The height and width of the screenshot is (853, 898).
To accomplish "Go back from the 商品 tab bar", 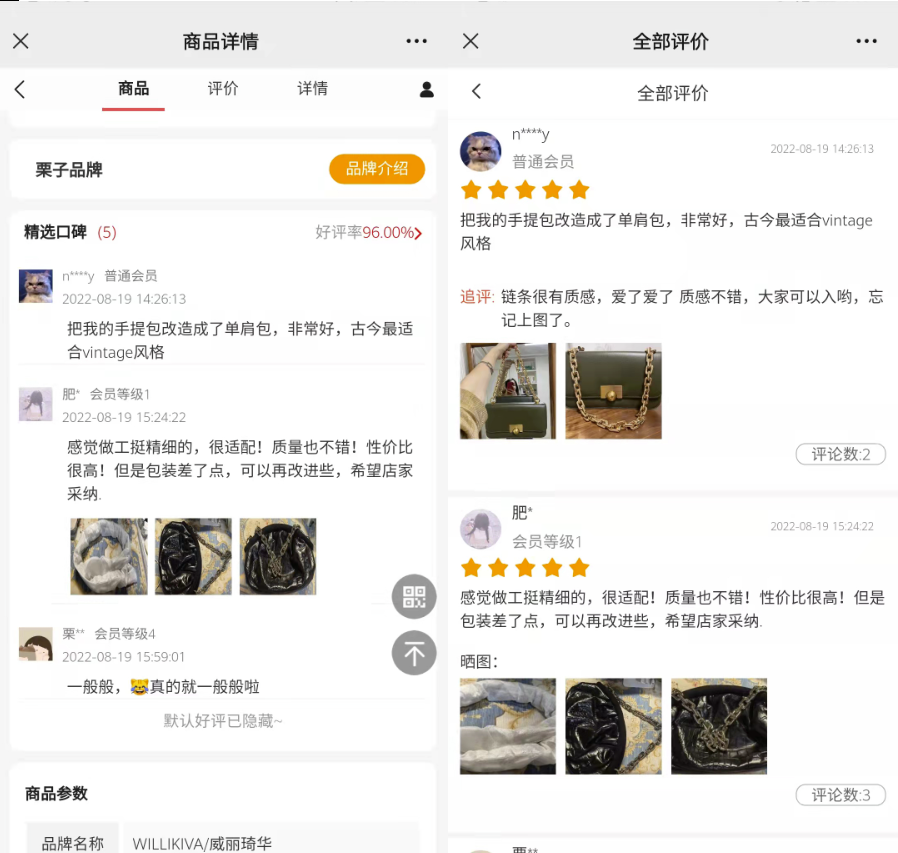I will click(20, 90).
